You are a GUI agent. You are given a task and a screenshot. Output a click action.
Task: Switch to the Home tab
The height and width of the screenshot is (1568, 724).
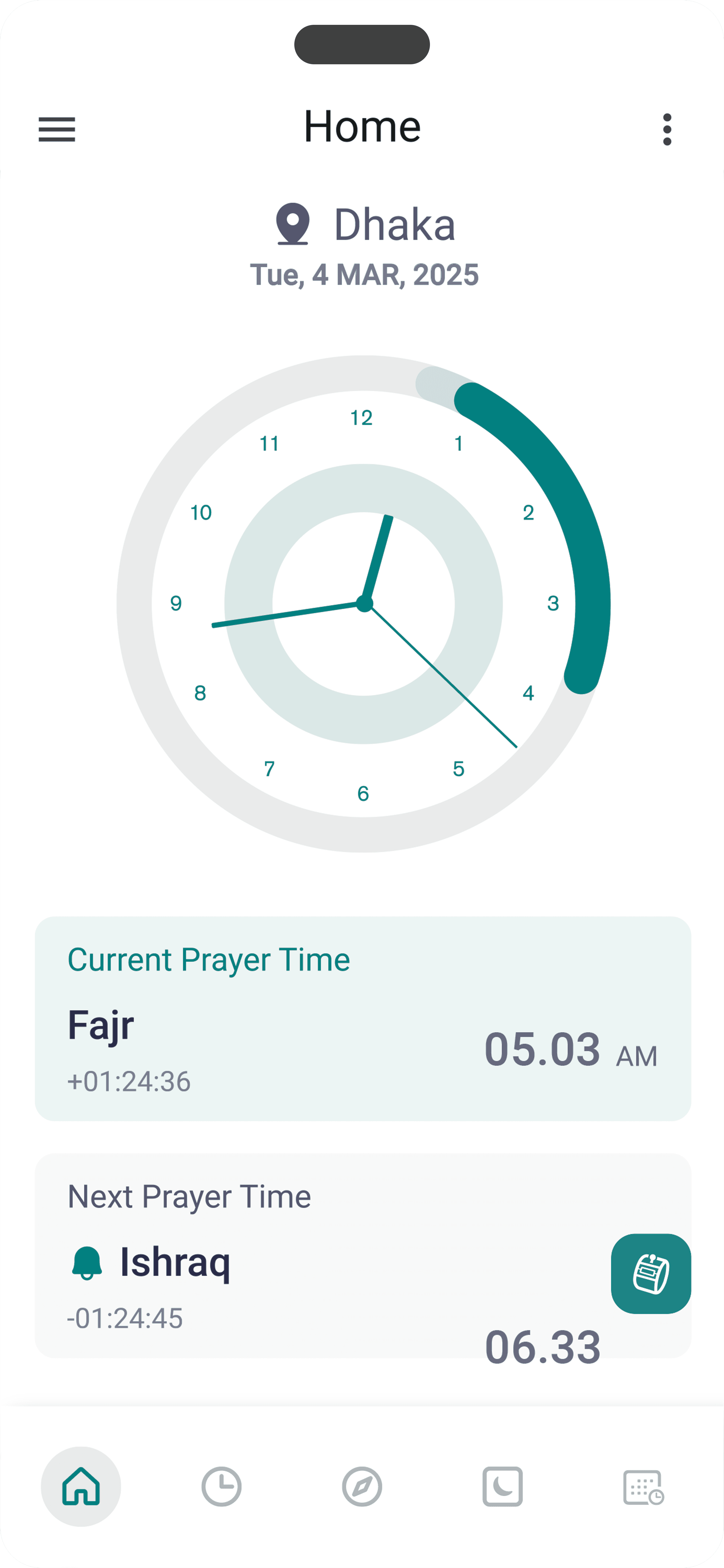pos(81,1486)
